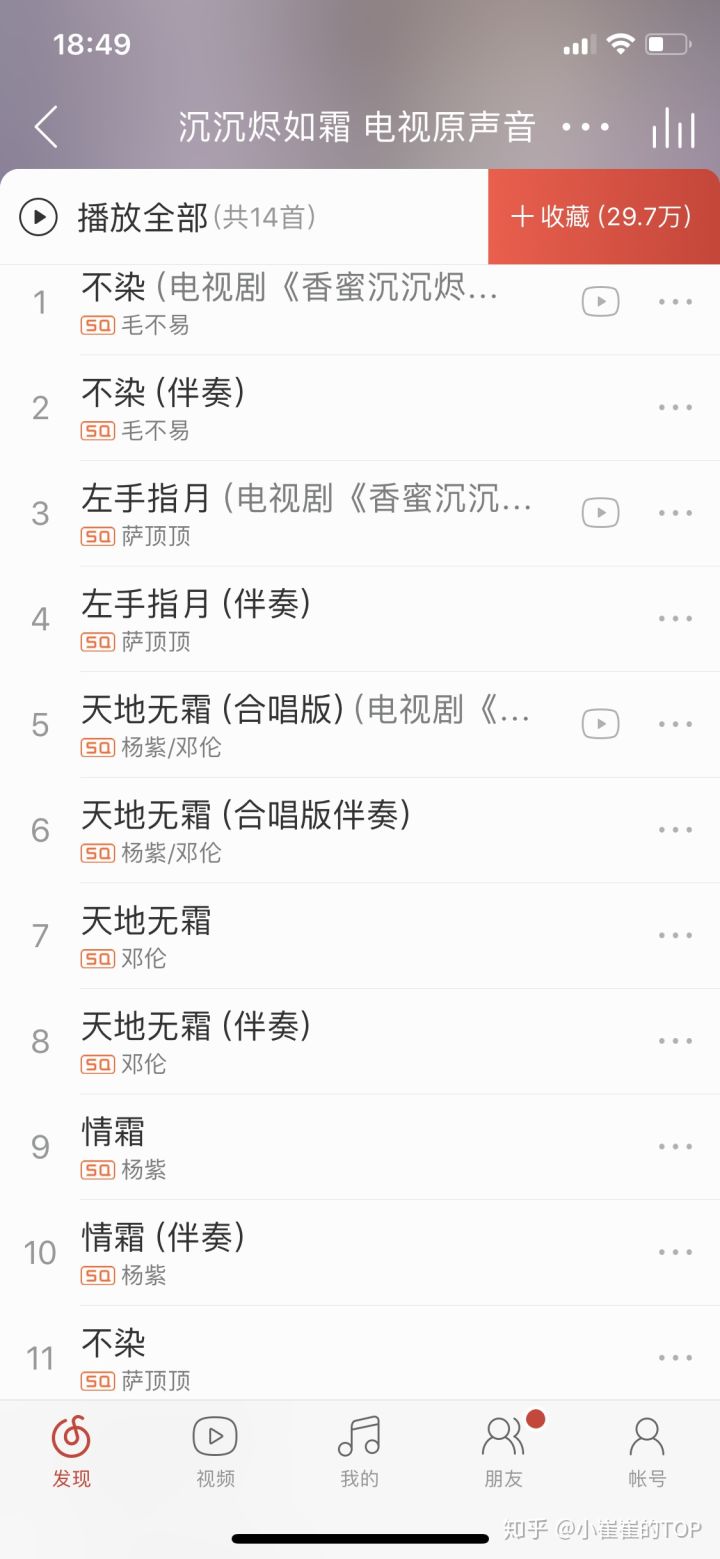Open more options for 天地无霜 (伴奏) track 8
The height and width of the screenshot is (1559, 720).
[x=675, y=1041]
